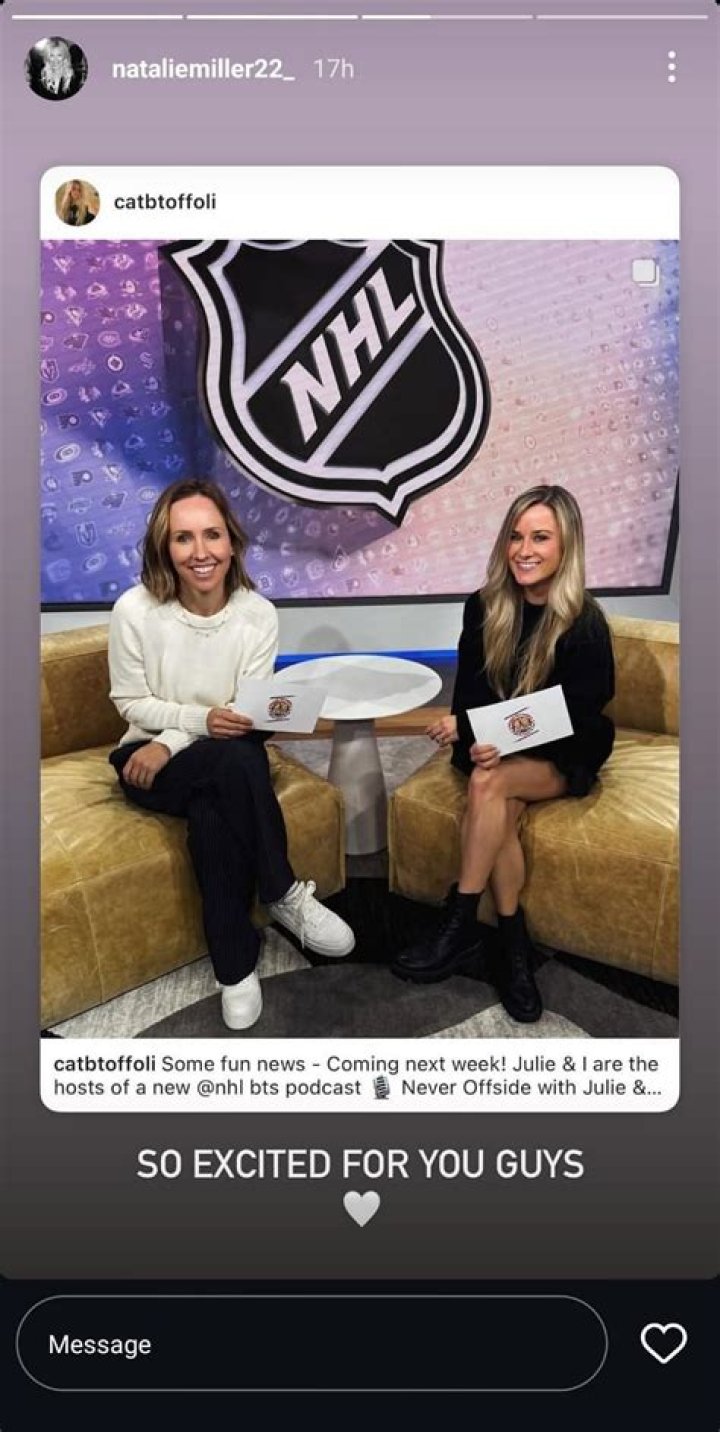Like this story with the heart

tap(664, 1343)
